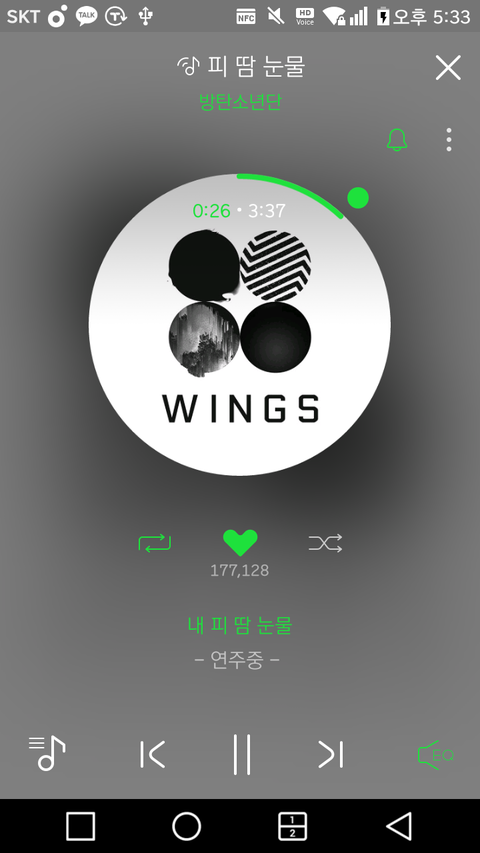This screenshot has height=853, width=480.
Task: Open the lyrics line 내 피 땀 눈물
Action: [x=240, y=625]
